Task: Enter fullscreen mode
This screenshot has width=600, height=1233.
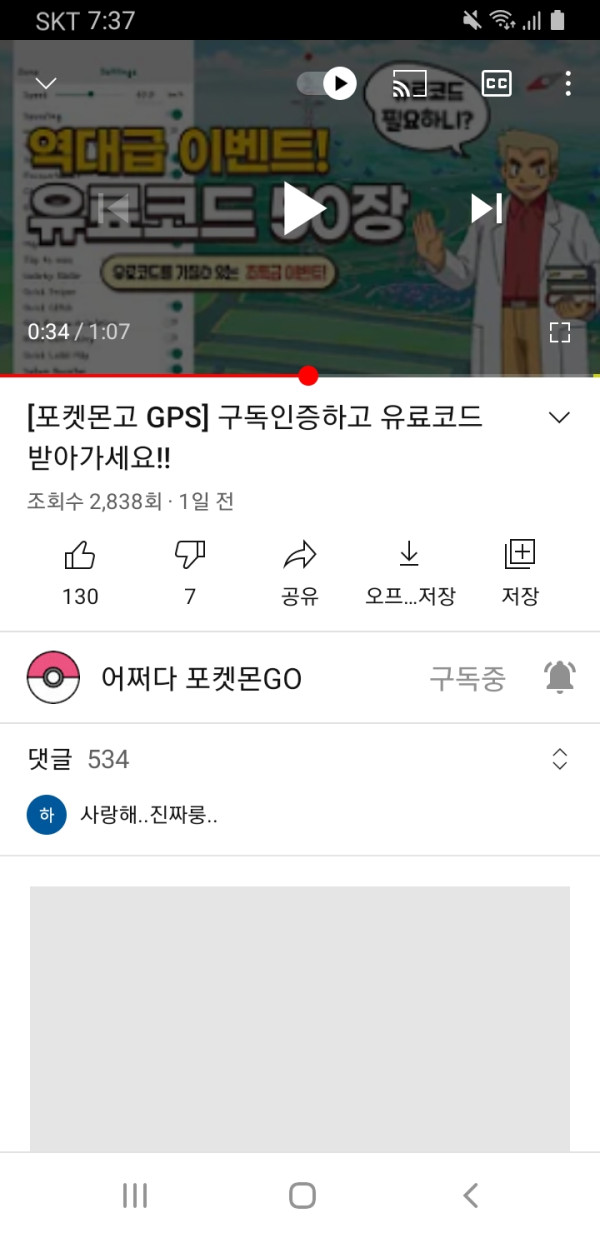Action: [560, 333]
